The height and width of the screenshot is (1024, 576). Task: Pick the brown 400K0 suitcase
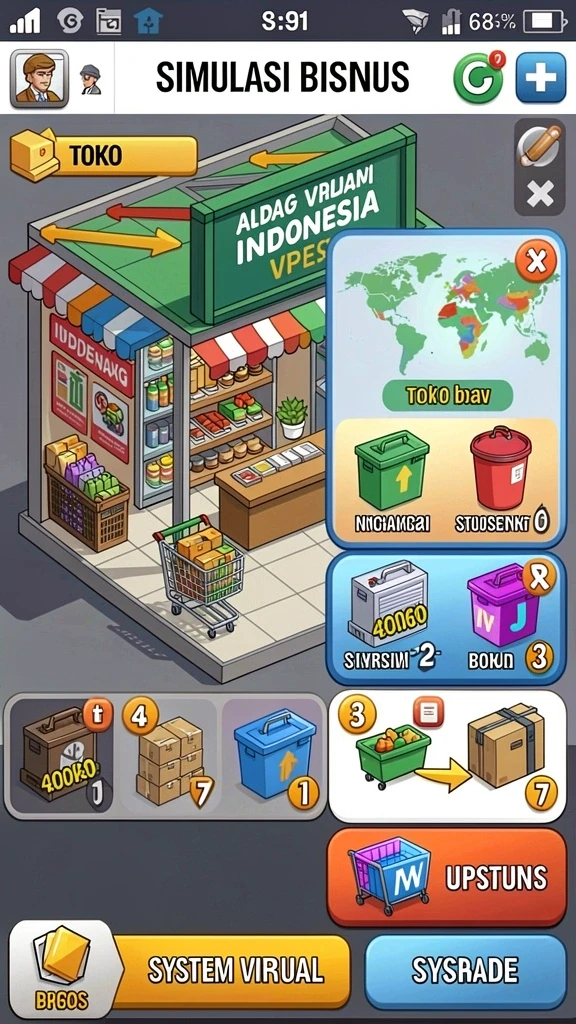[62, 756]
